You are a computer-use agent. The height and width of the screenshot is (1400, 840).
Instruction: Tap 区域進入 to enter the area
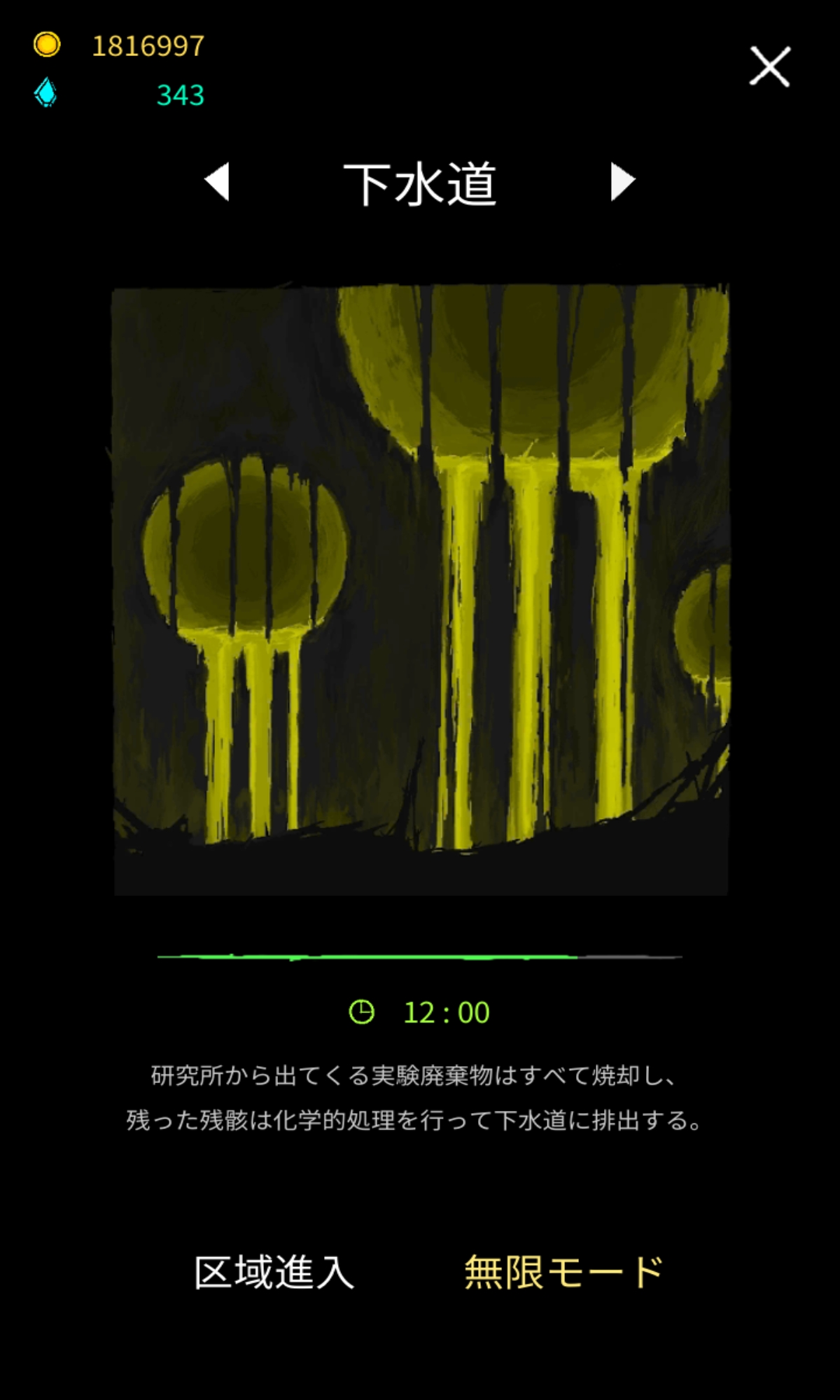274,1272
